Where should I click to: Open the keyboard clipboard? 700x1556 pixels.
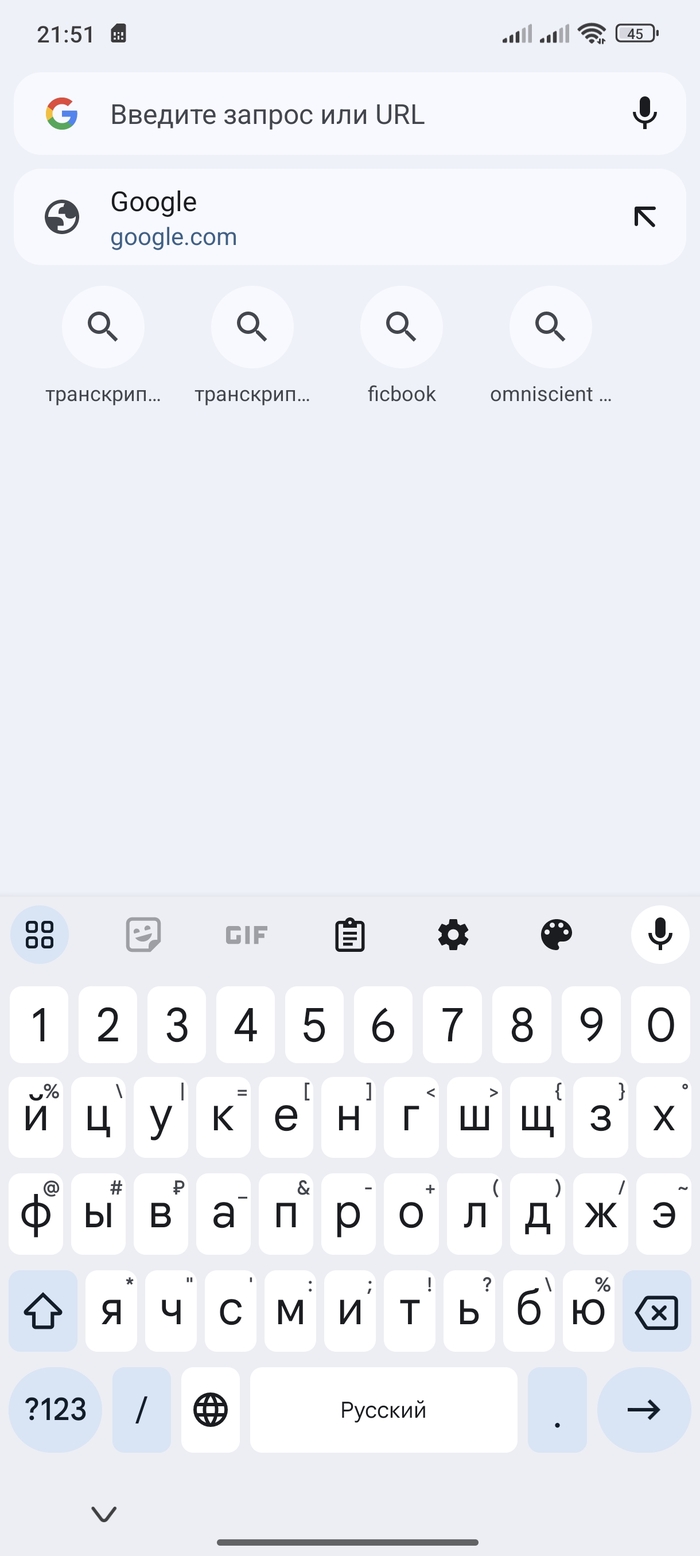click(x=349, y=935)
